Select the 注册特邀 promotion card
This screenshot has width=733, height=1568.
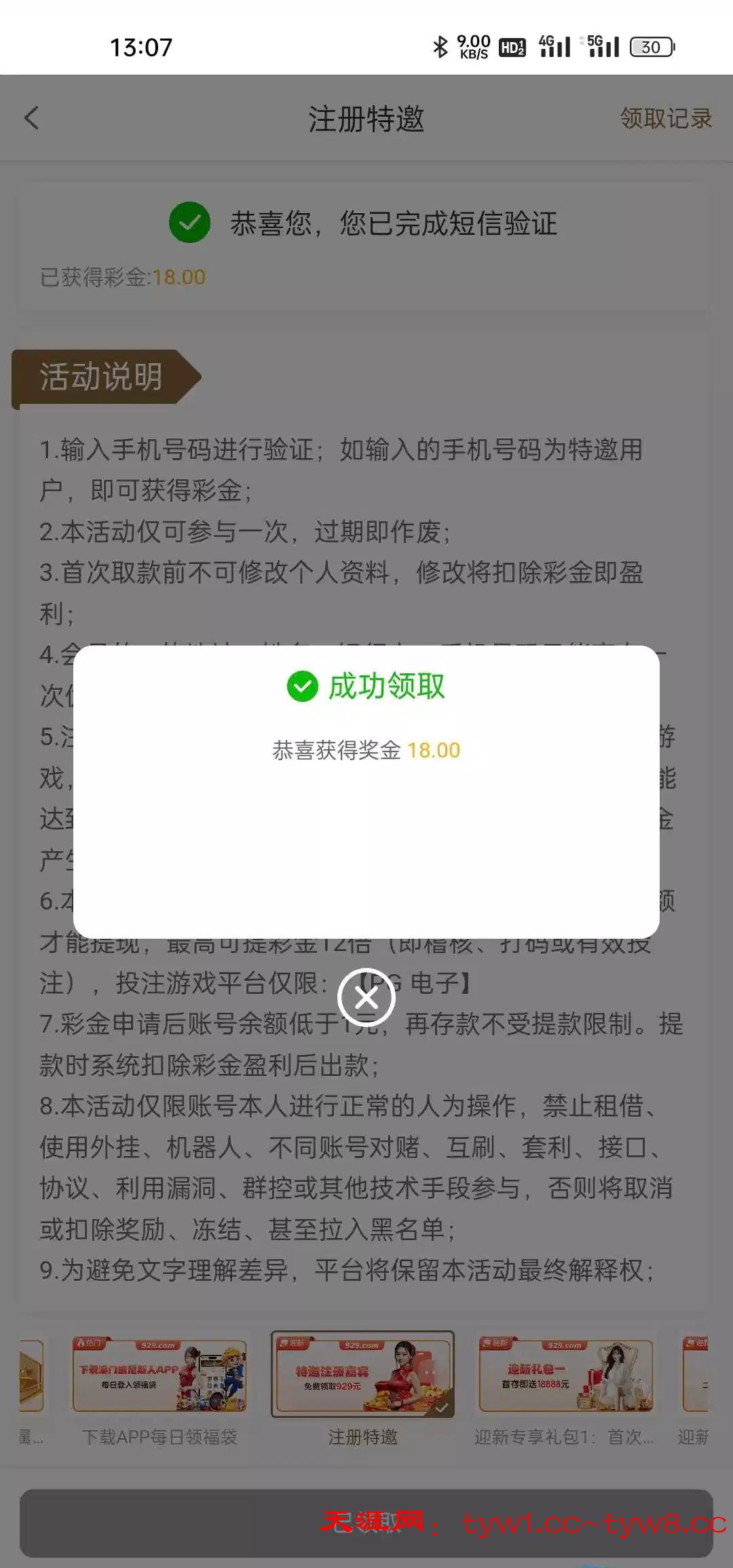pos(362,1375)
